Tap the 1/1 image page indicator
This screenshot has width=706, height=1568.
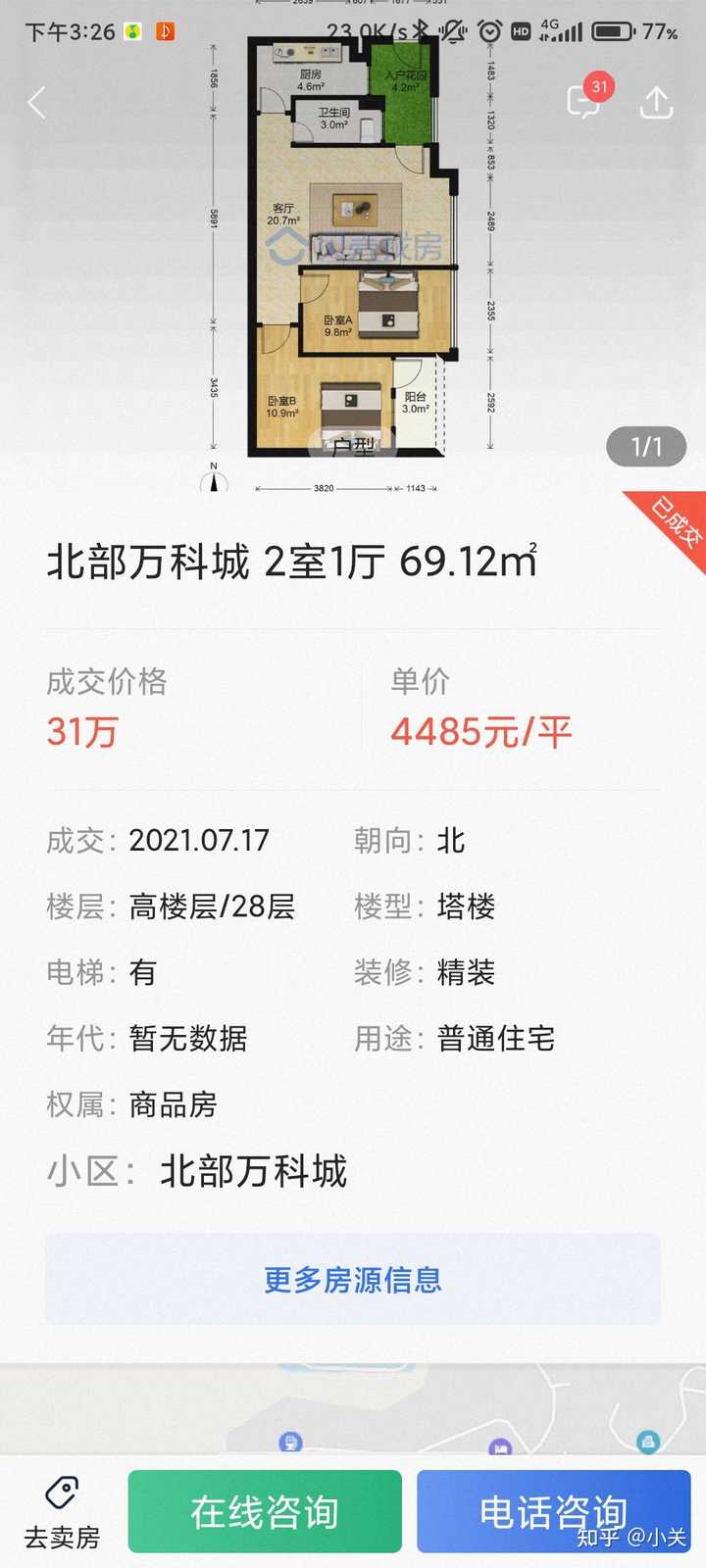coord(646,446)
